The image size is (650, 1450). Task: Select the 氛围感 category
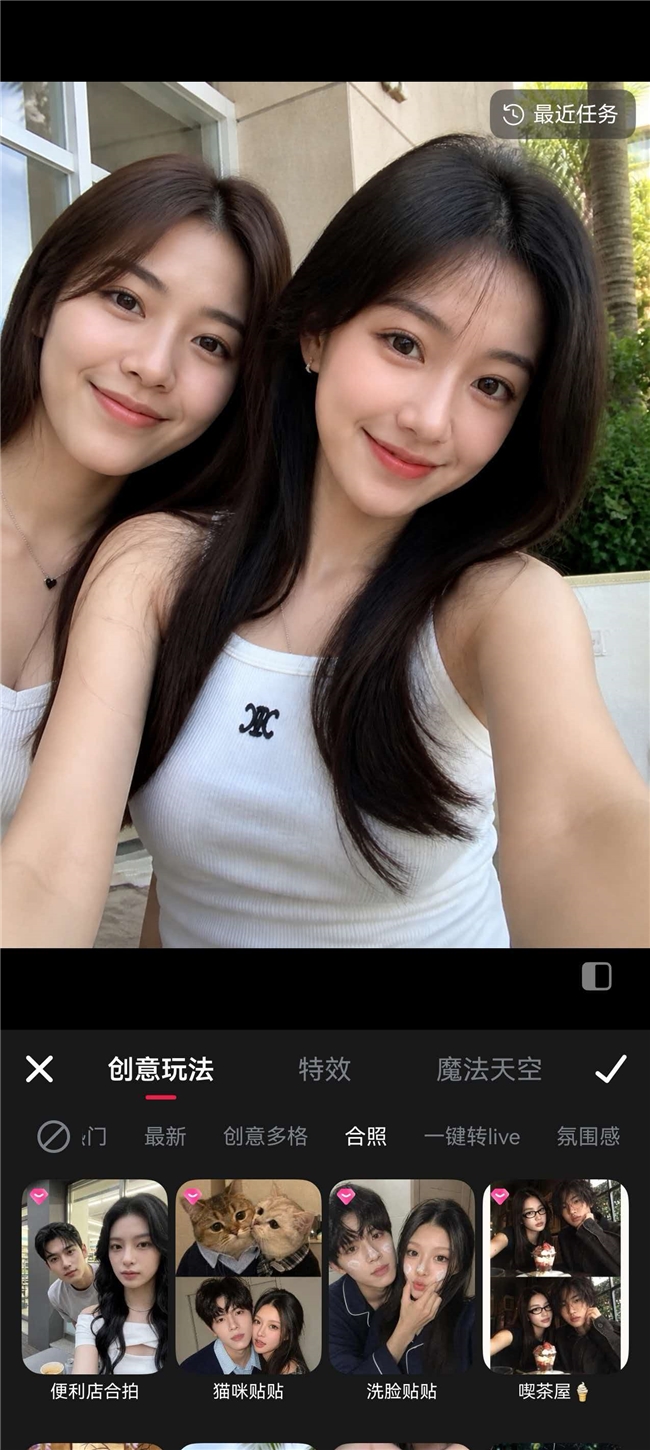coord(588,1136)
